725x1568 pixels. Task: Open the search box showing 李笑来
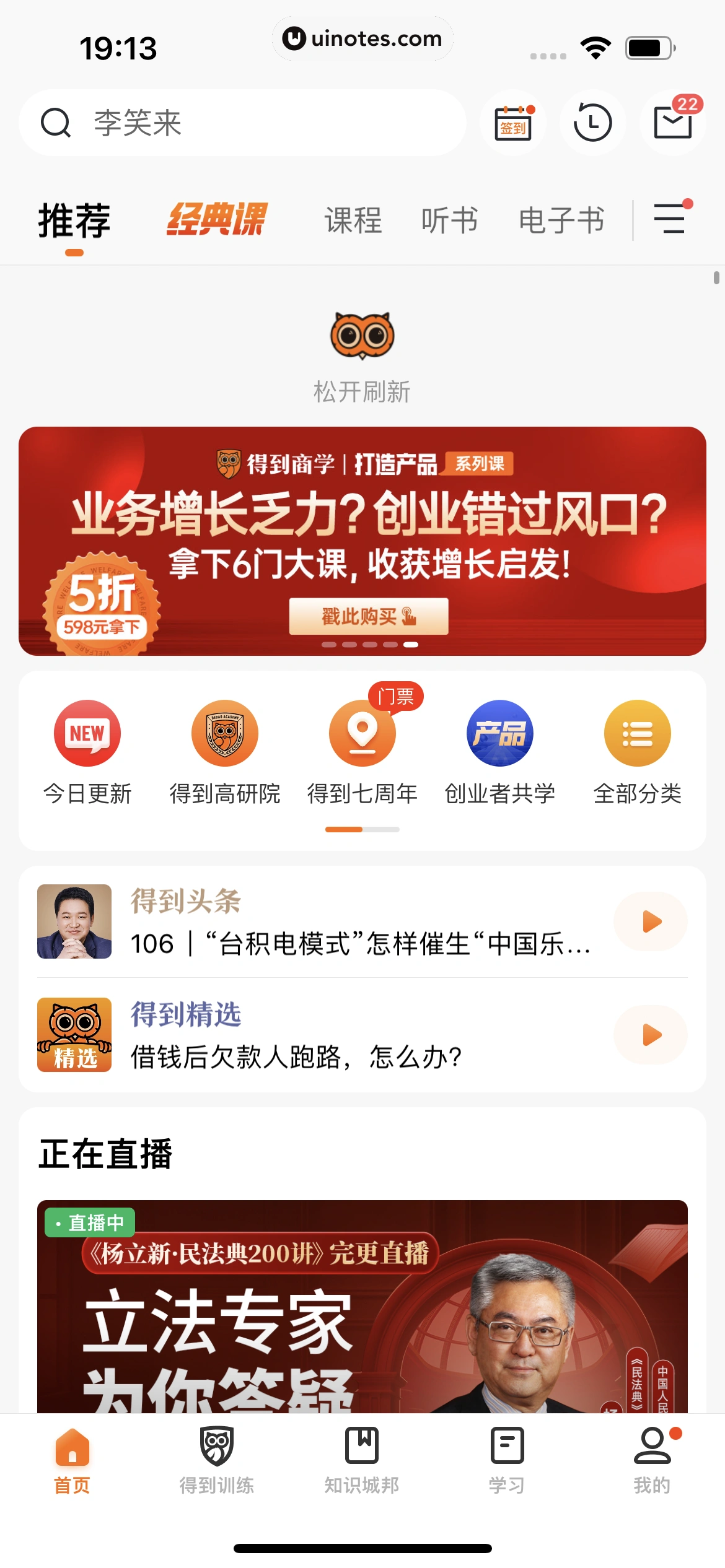[x=242, y=123]
